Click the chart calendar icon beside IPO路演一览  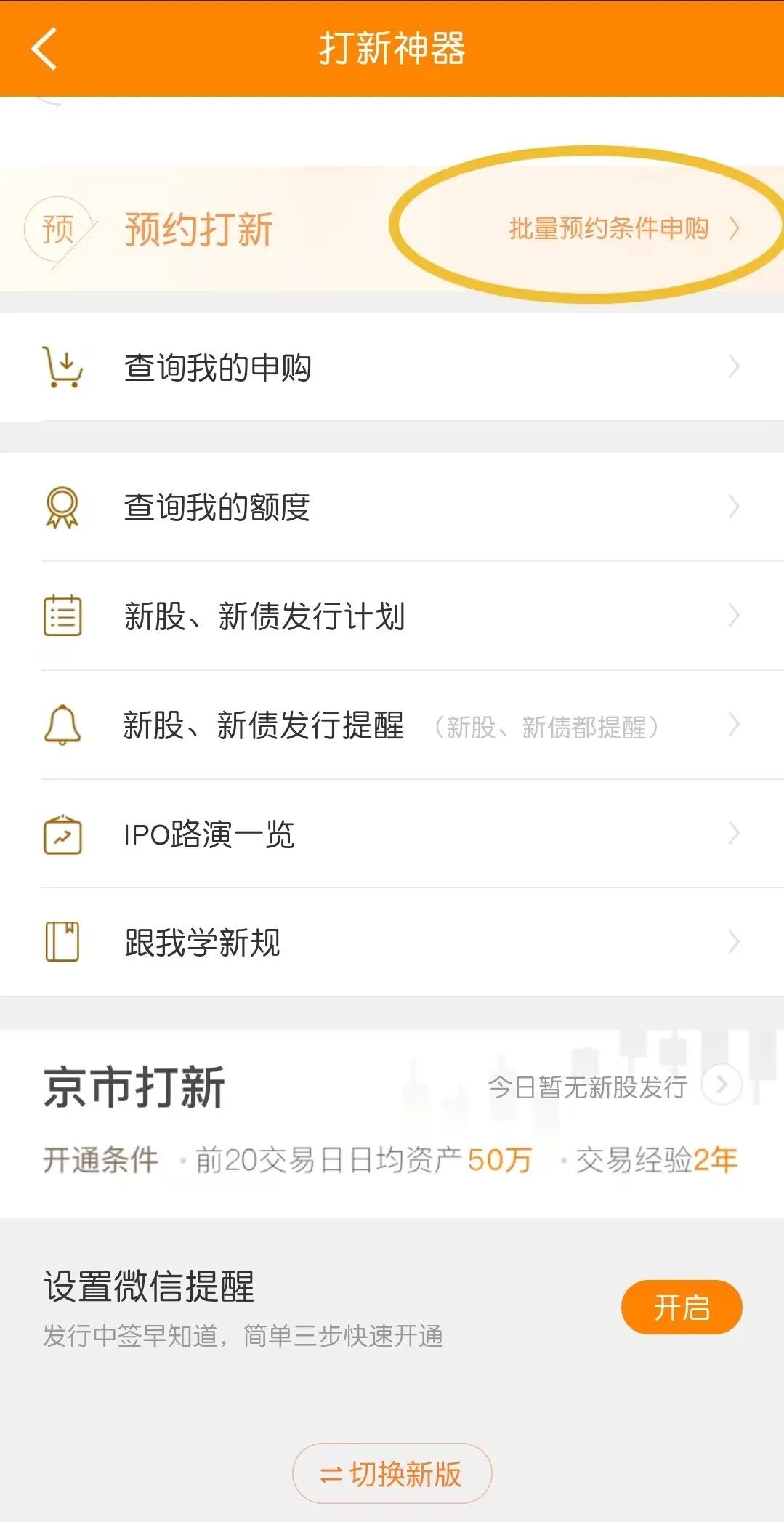[62, 836]
